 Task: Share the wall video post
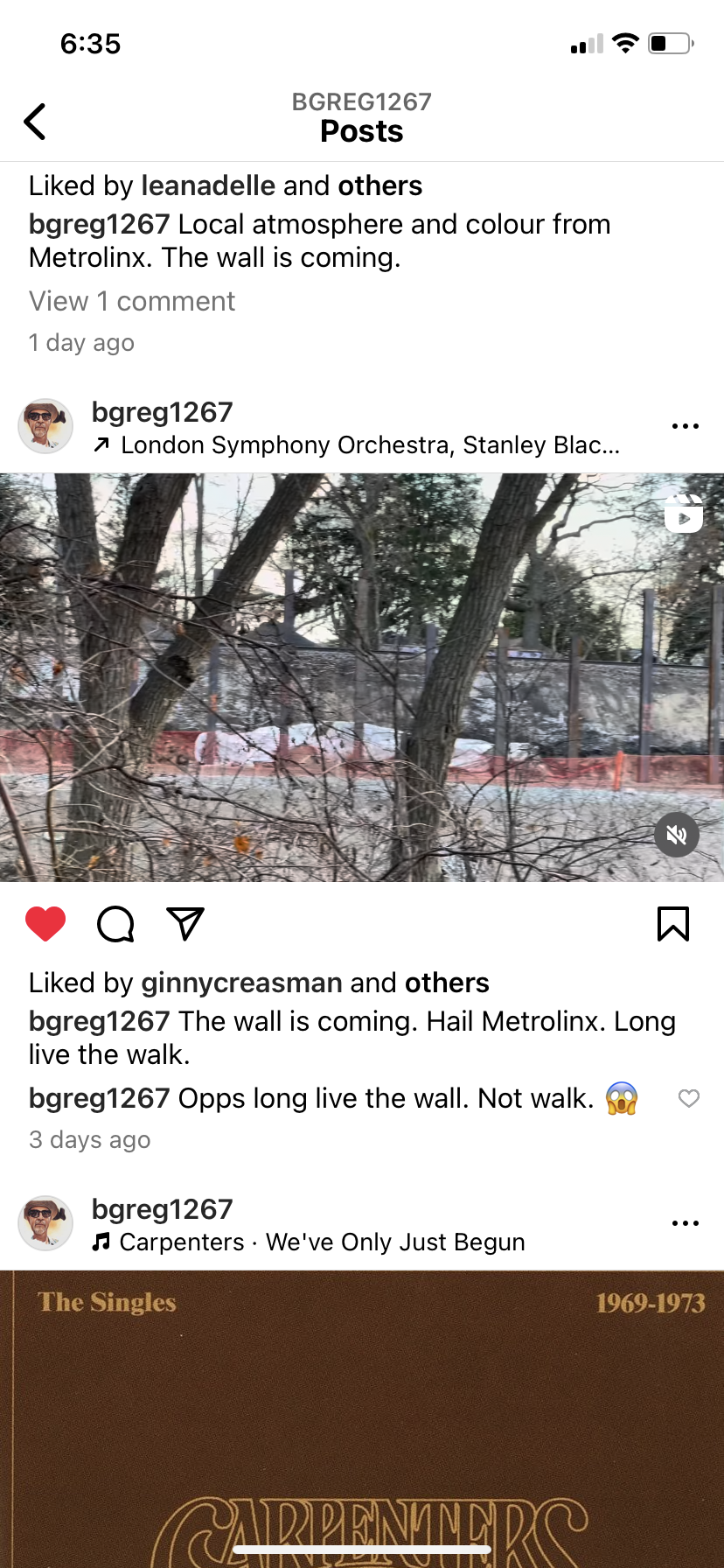point(185,924)
